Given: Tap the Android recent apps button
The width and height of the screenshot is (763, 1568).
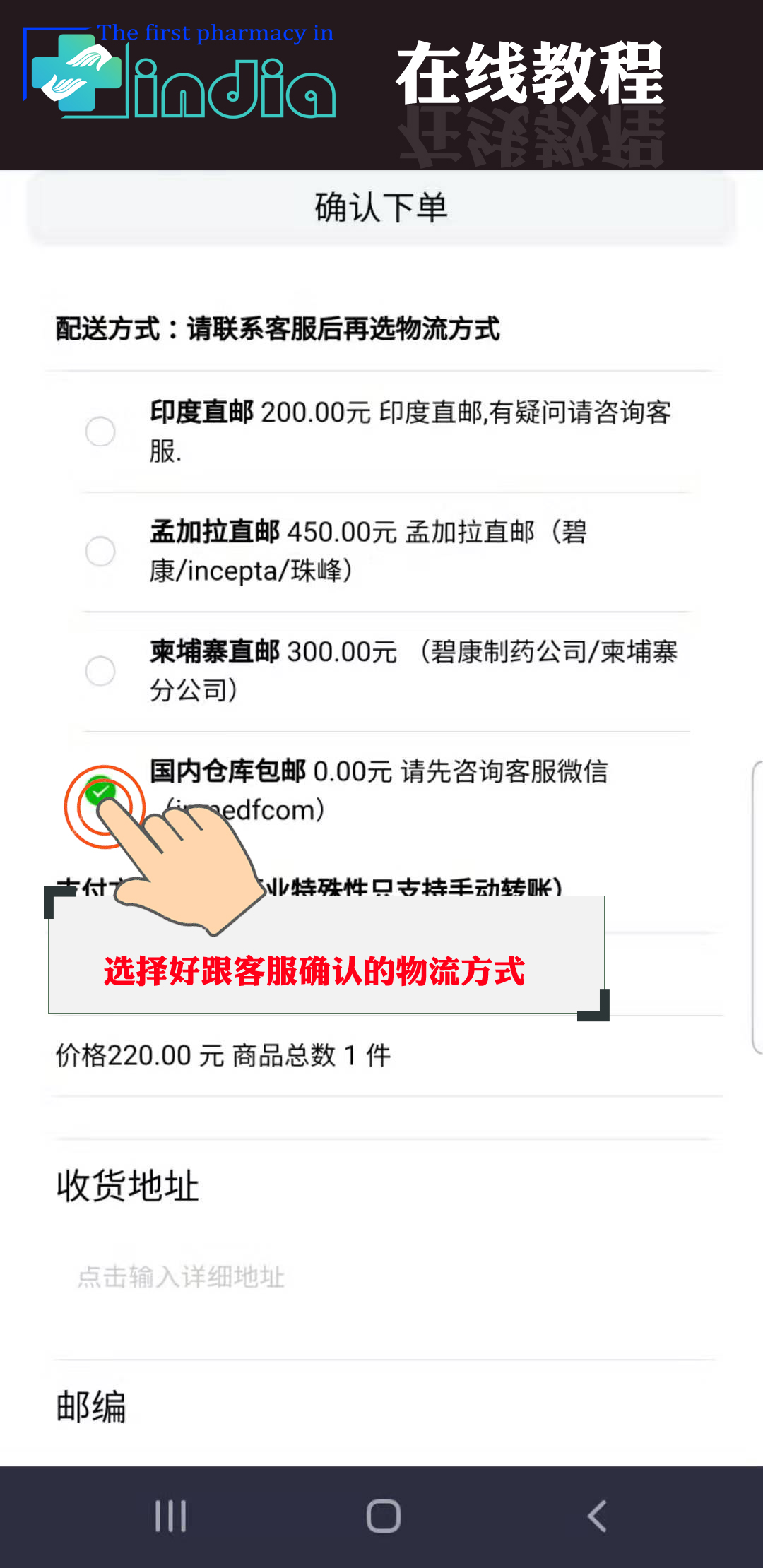Looking at the screenshot, I should click(x=172, y=1514).
